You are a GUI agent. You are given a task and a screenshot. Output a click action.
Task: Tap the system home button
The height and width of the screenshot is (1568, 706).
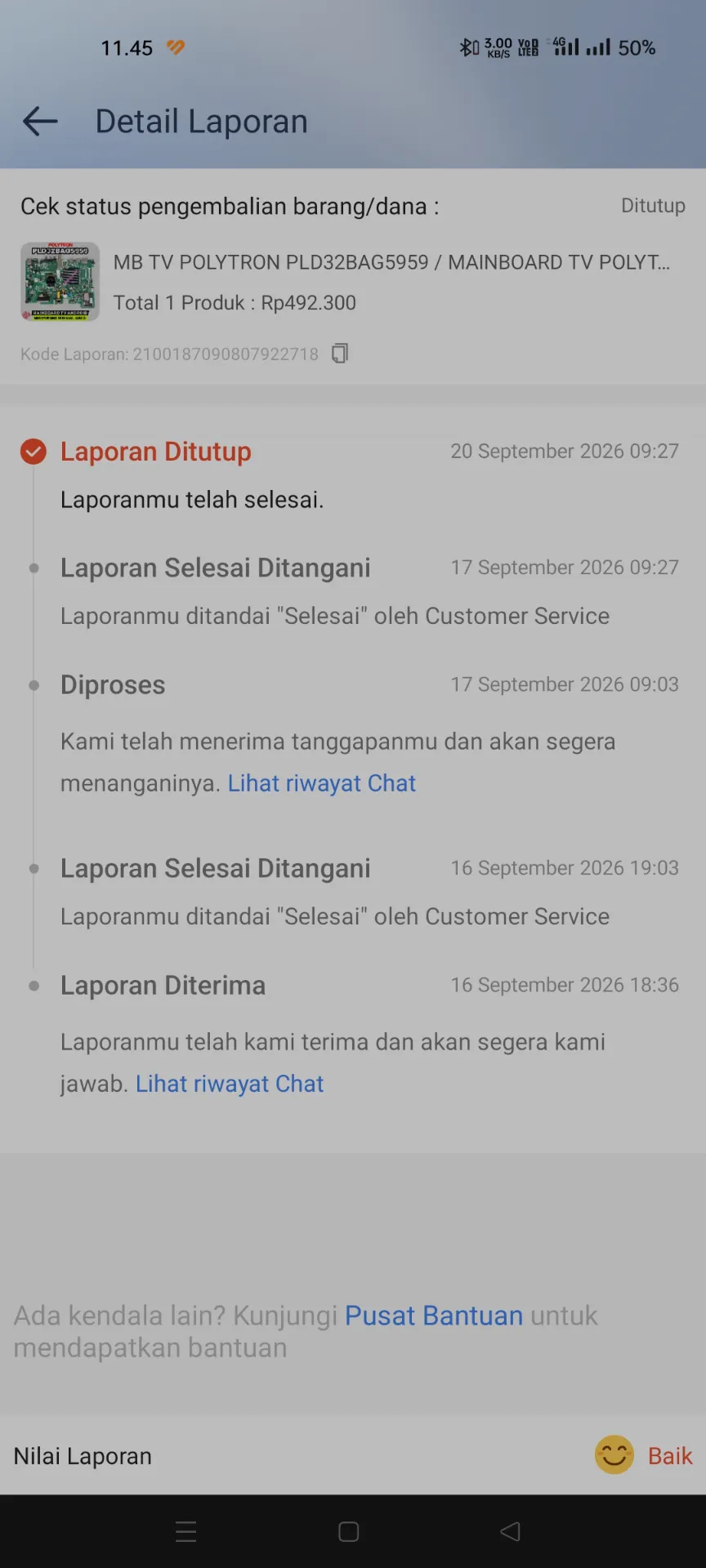[349, 1532]
